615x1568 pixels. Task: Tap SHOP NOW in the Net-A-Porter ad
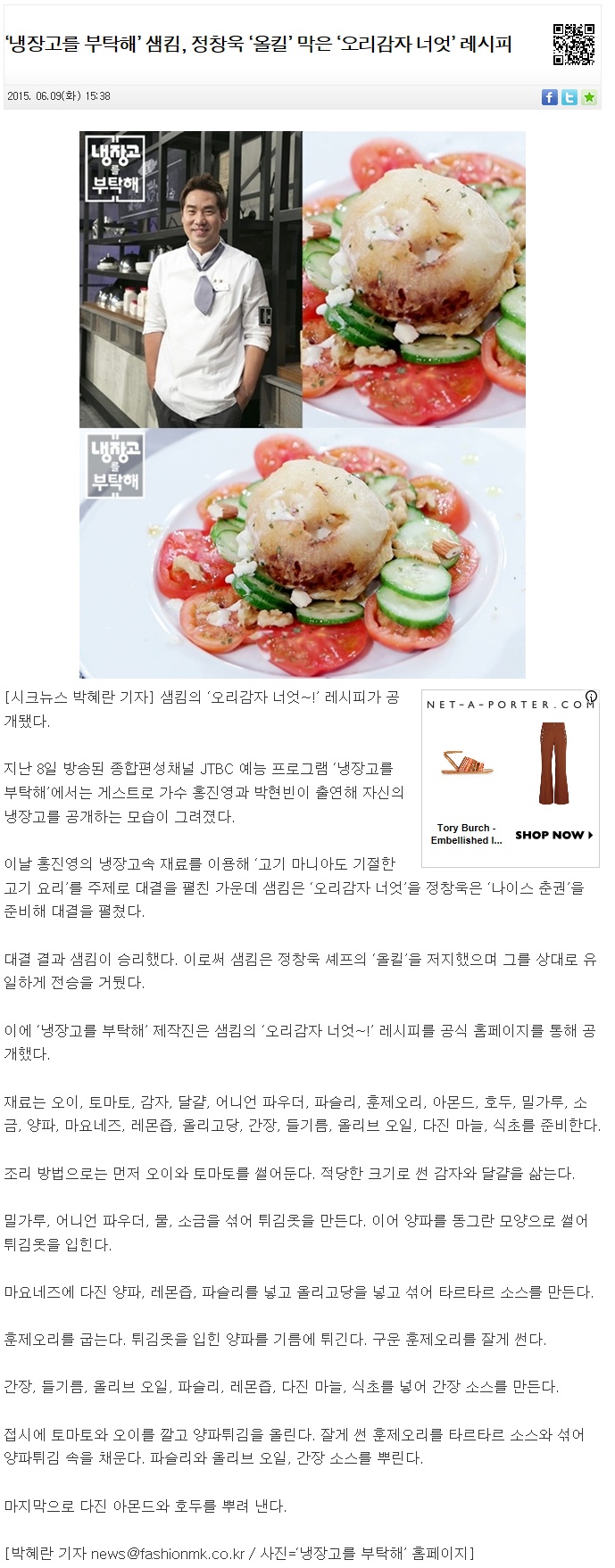tap(553, 835)
